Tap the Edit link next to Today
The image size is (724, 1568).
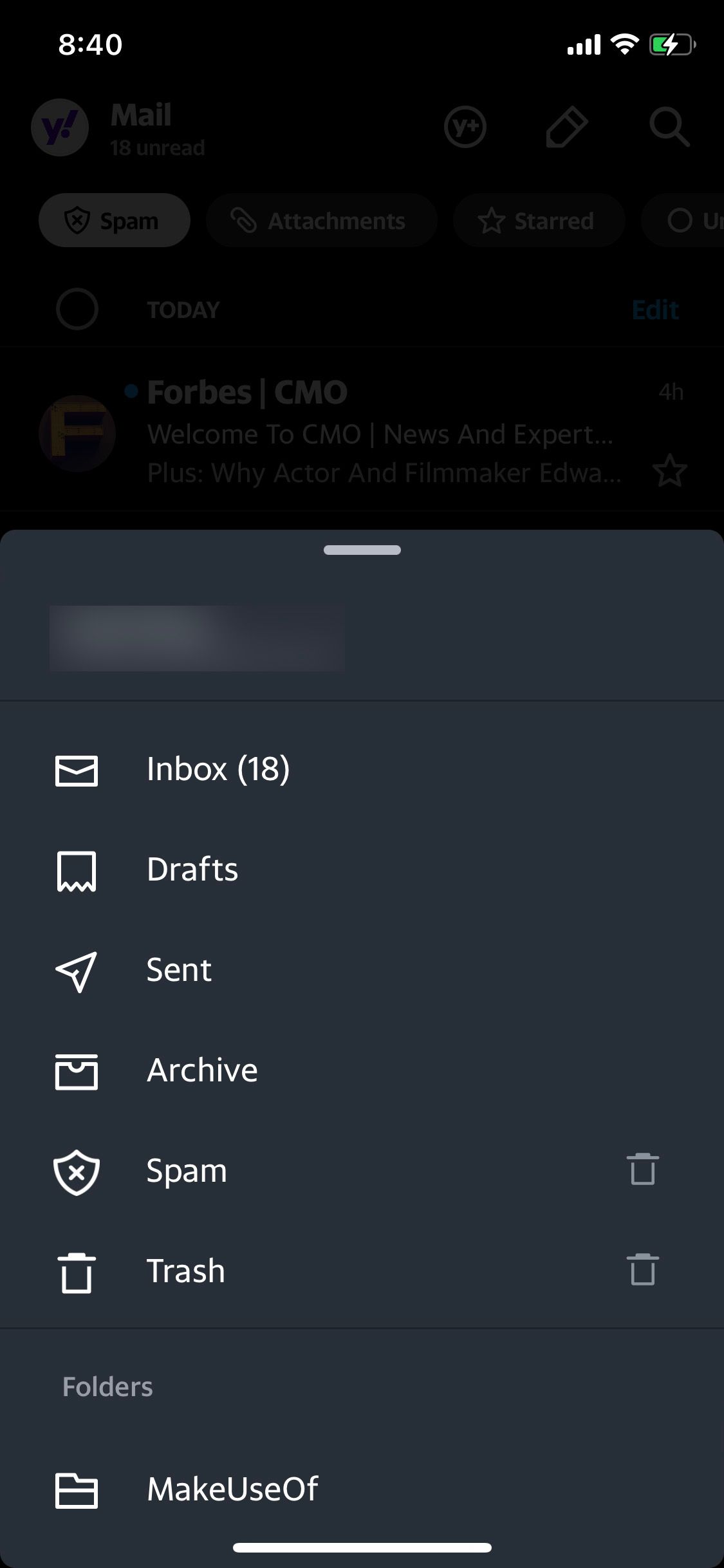coord(654,309)
